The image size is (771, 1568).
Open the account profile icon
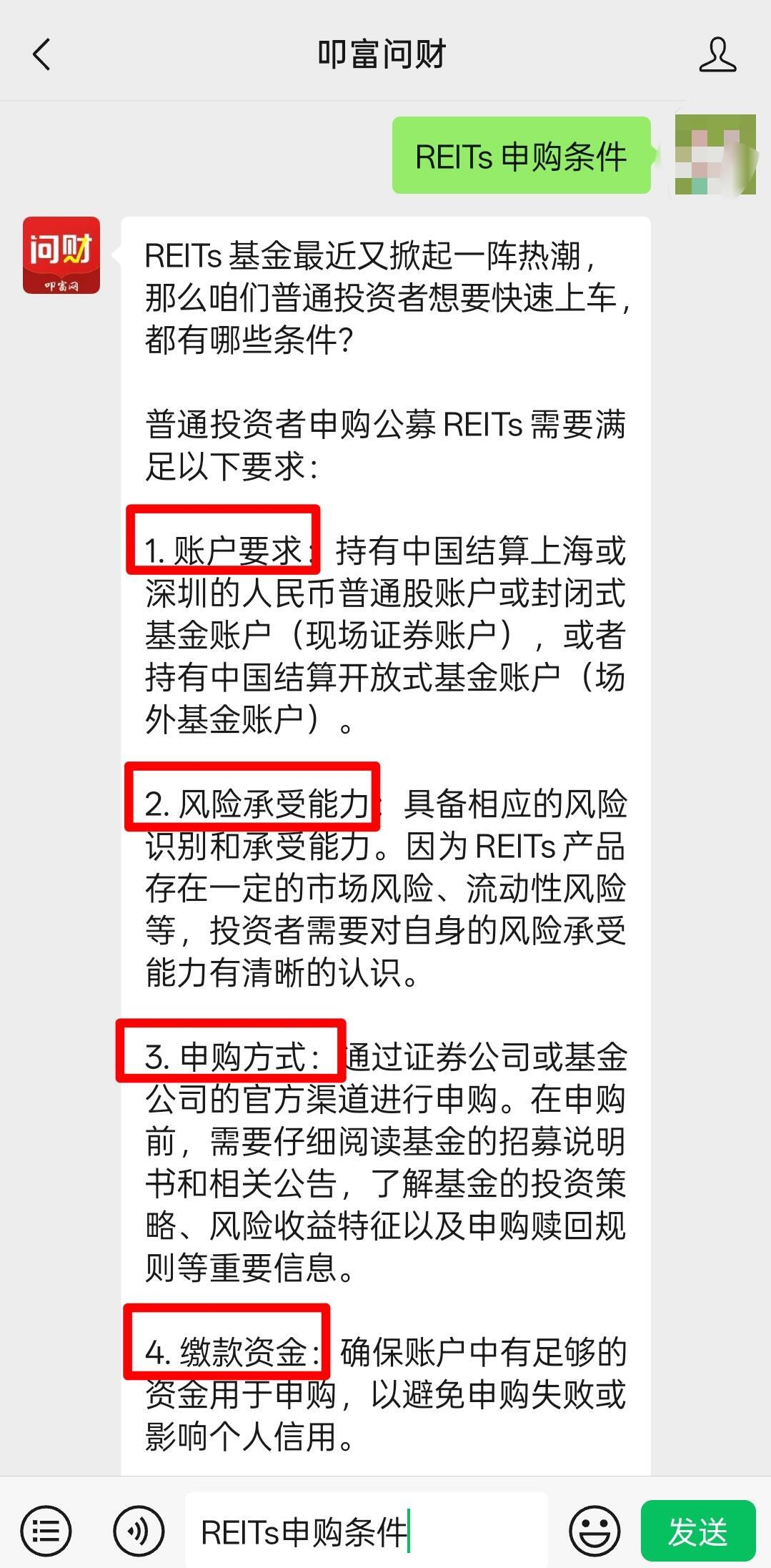(x=717, y=55)
